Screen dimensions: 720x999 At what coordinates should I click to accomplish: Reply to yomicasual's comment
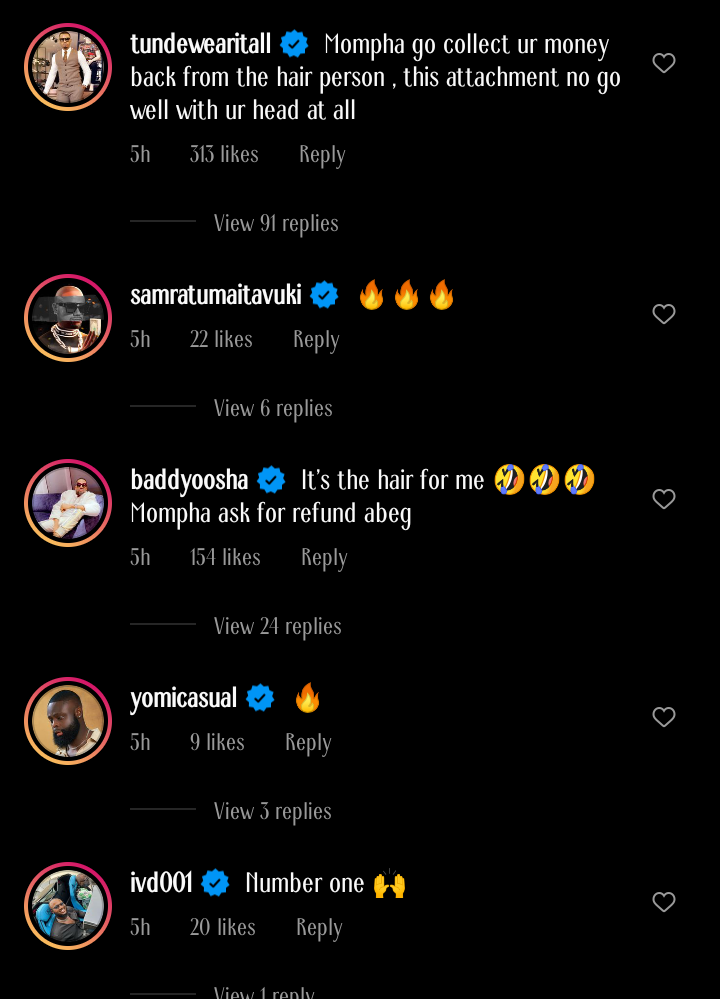tap(308, 743)
